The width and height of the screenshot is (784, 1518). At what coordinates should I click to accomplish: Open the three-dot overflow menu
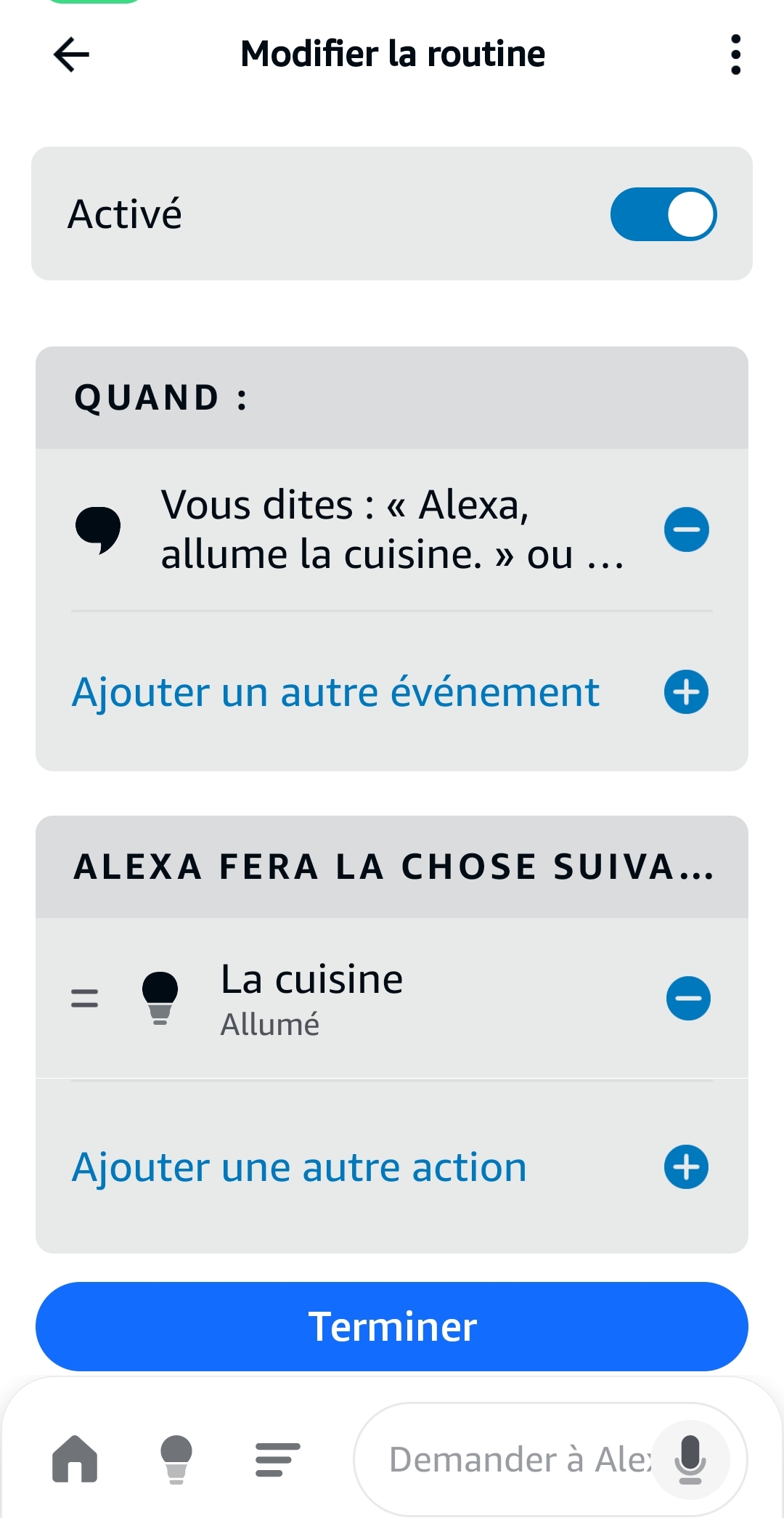(x=735, y=54)
